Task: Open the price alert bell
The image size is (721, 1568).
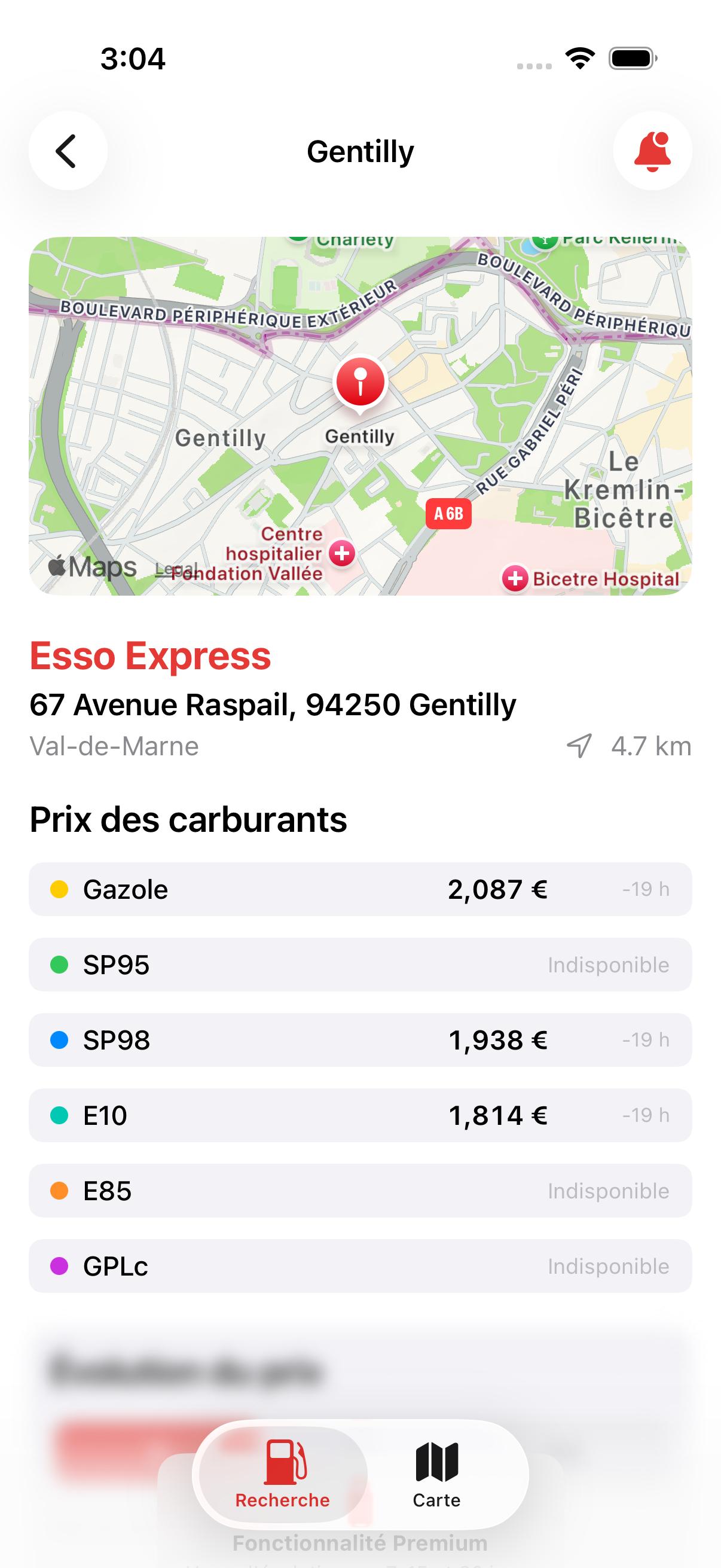Action: [652, 151]
